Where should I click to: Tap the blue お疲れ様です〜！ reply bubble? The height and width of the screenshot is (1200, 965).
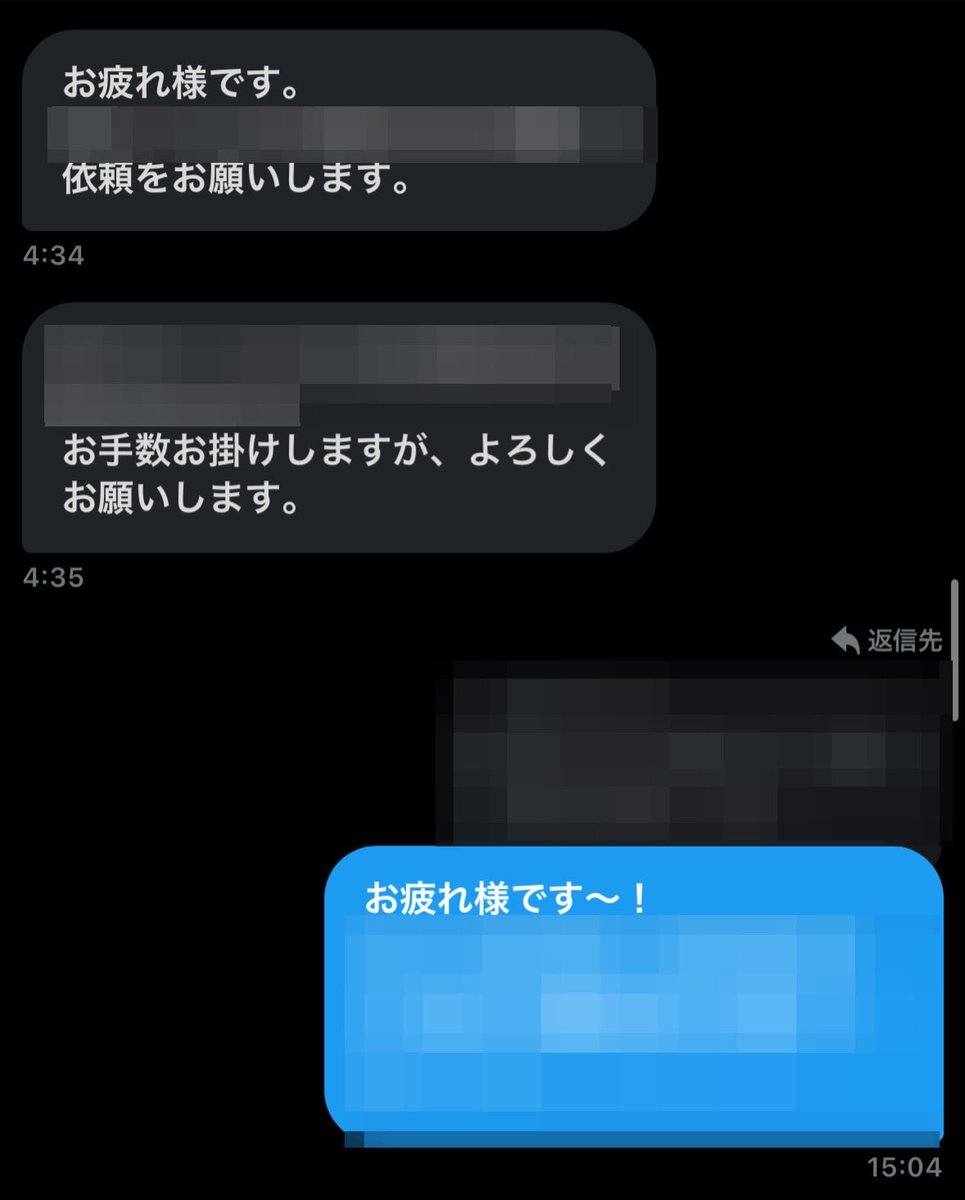coord(635,993)
